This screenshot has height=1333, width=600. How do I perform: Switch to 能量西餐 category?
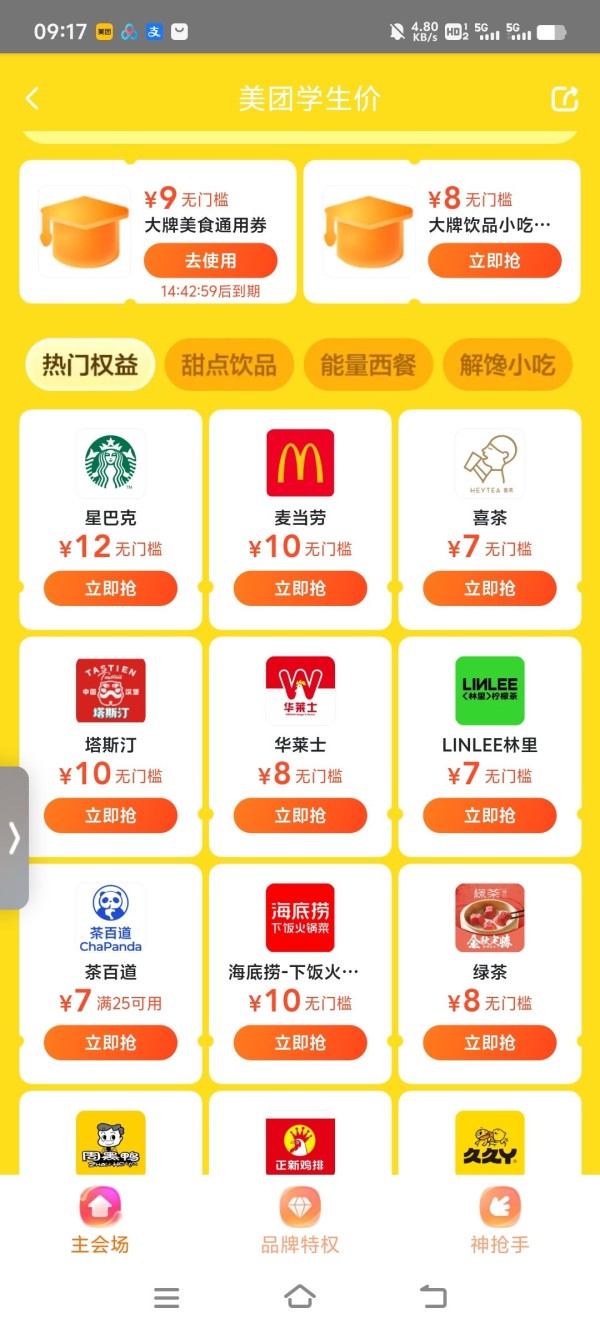point(367,365)
